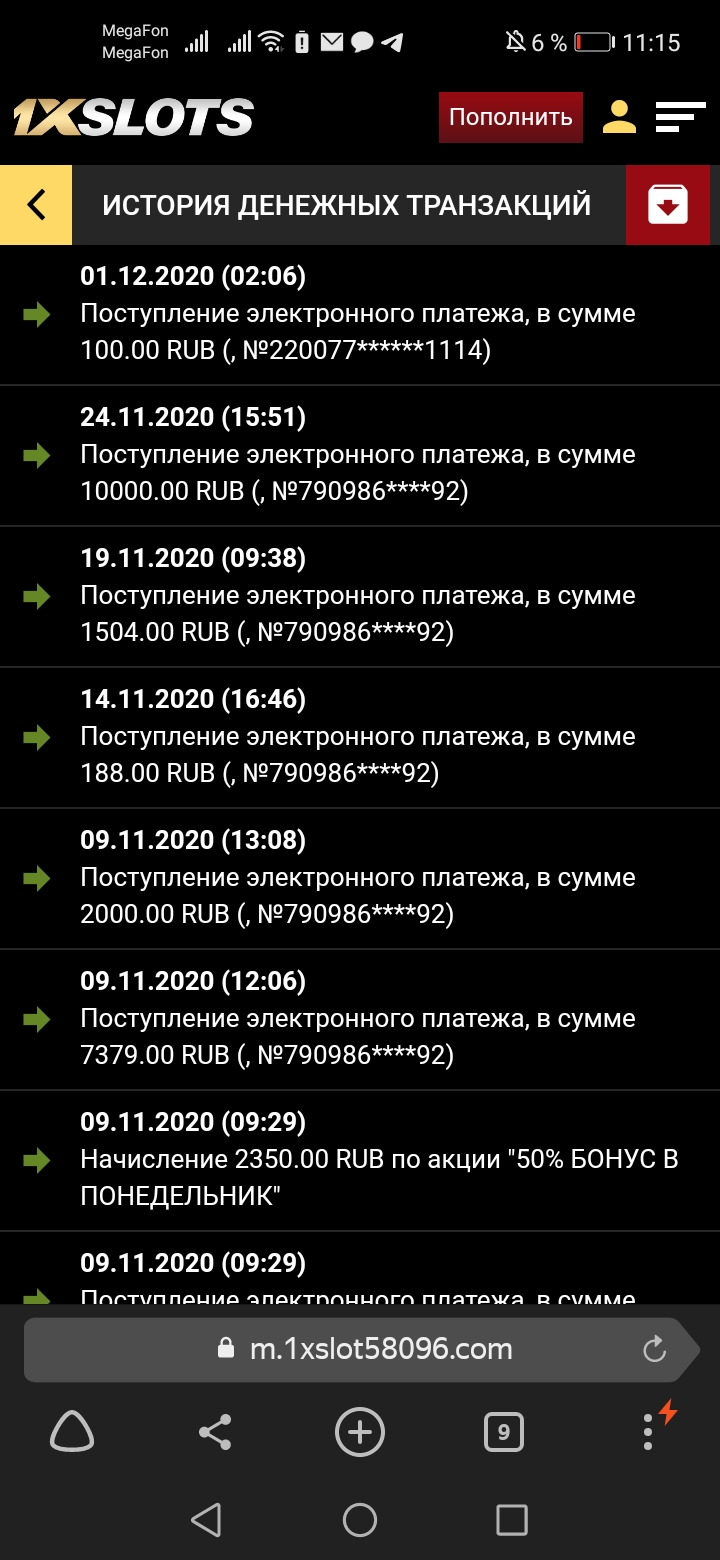
Task: Share the current page
Action: [x=215, y=1432]
